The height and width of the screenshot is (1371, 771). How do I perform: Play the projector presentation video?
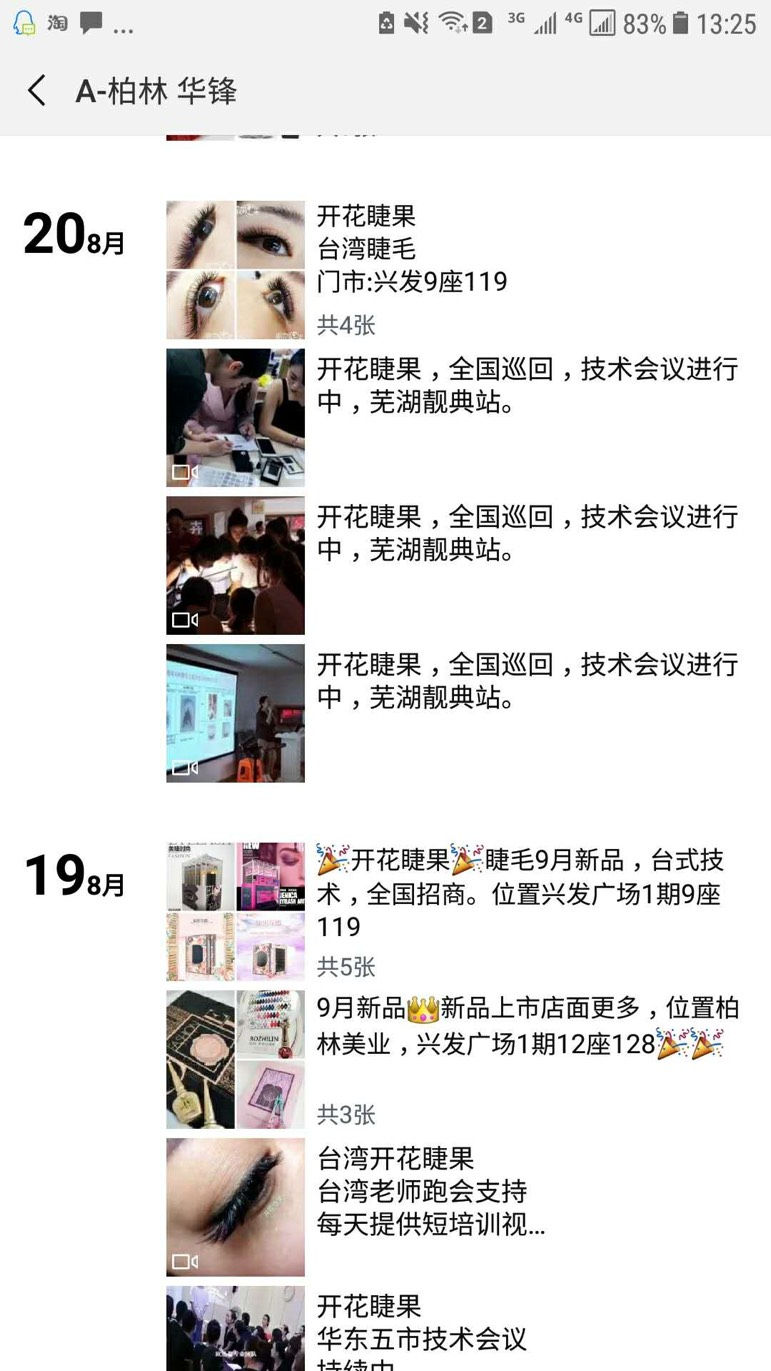235,713
